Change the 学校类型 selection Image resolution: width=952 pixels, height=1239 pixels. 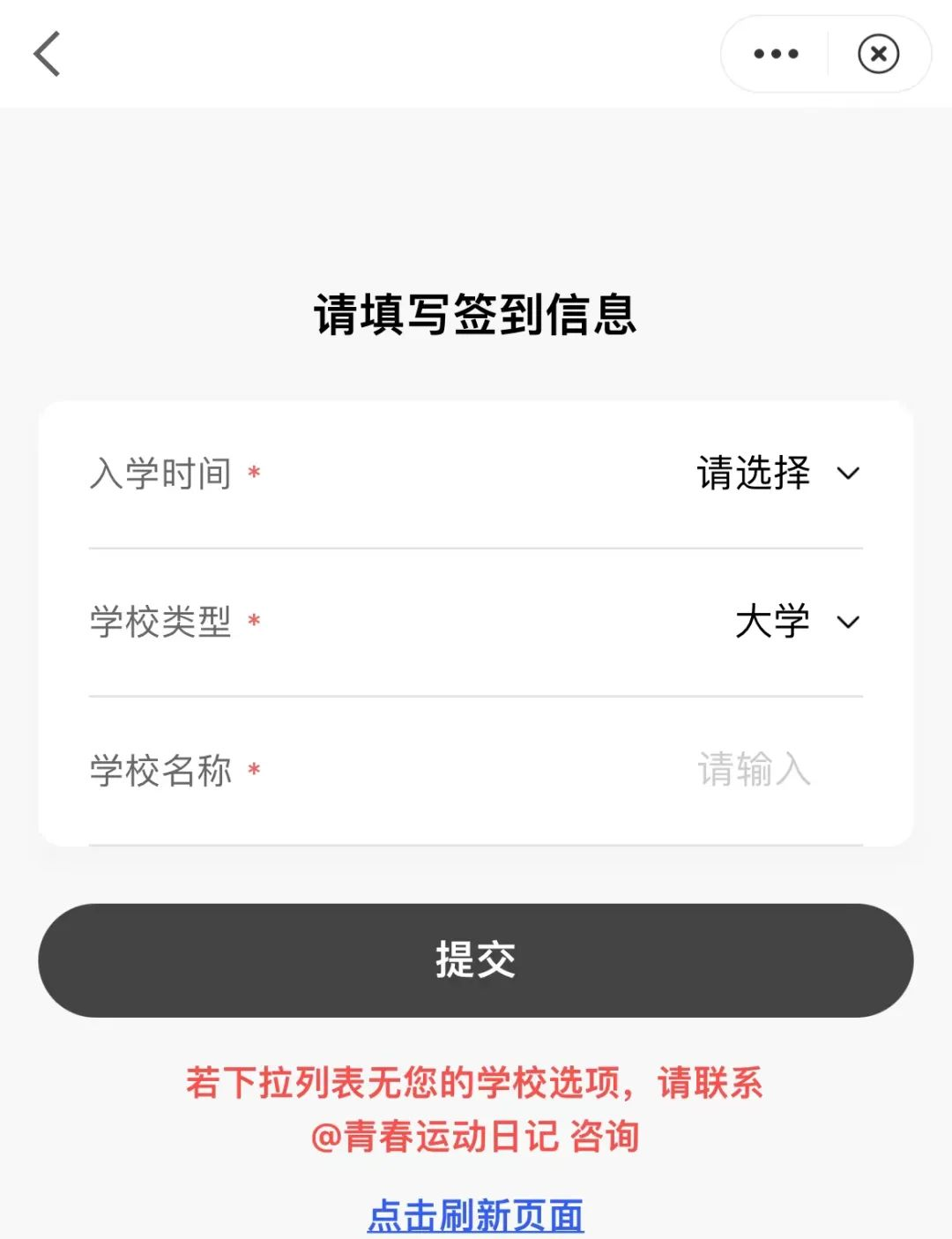(795, 622)
